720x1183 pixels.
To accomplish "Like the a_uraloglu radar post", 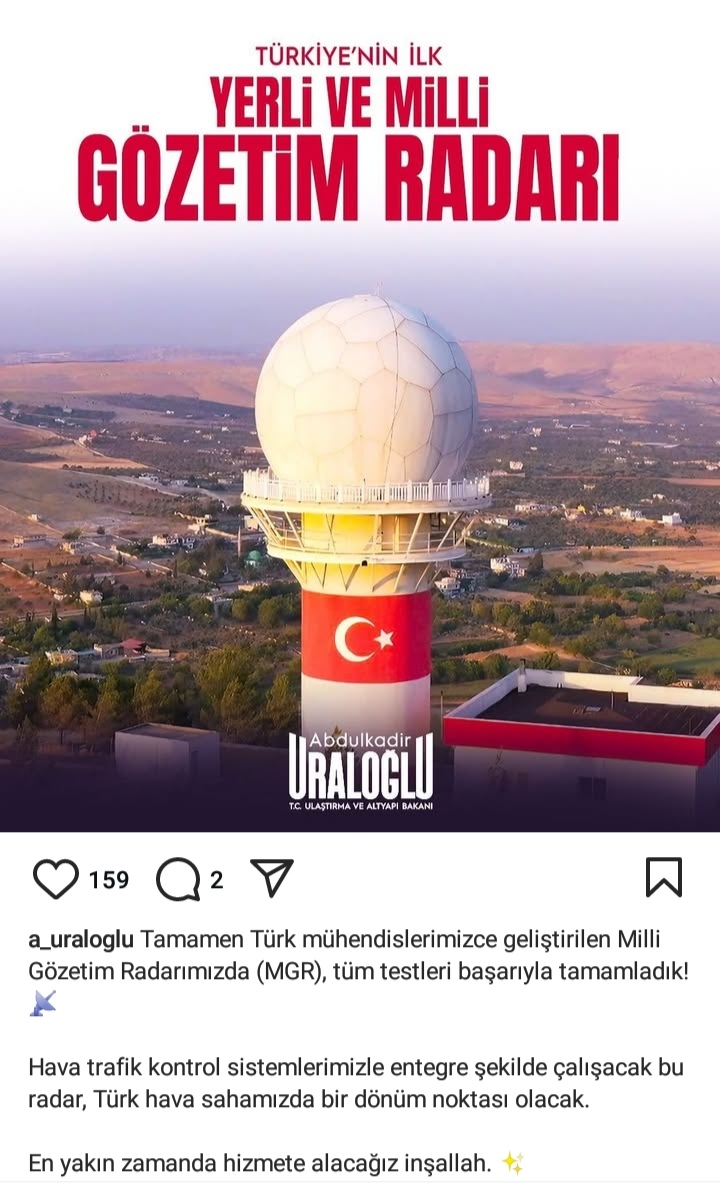I will tap(56, 879).
